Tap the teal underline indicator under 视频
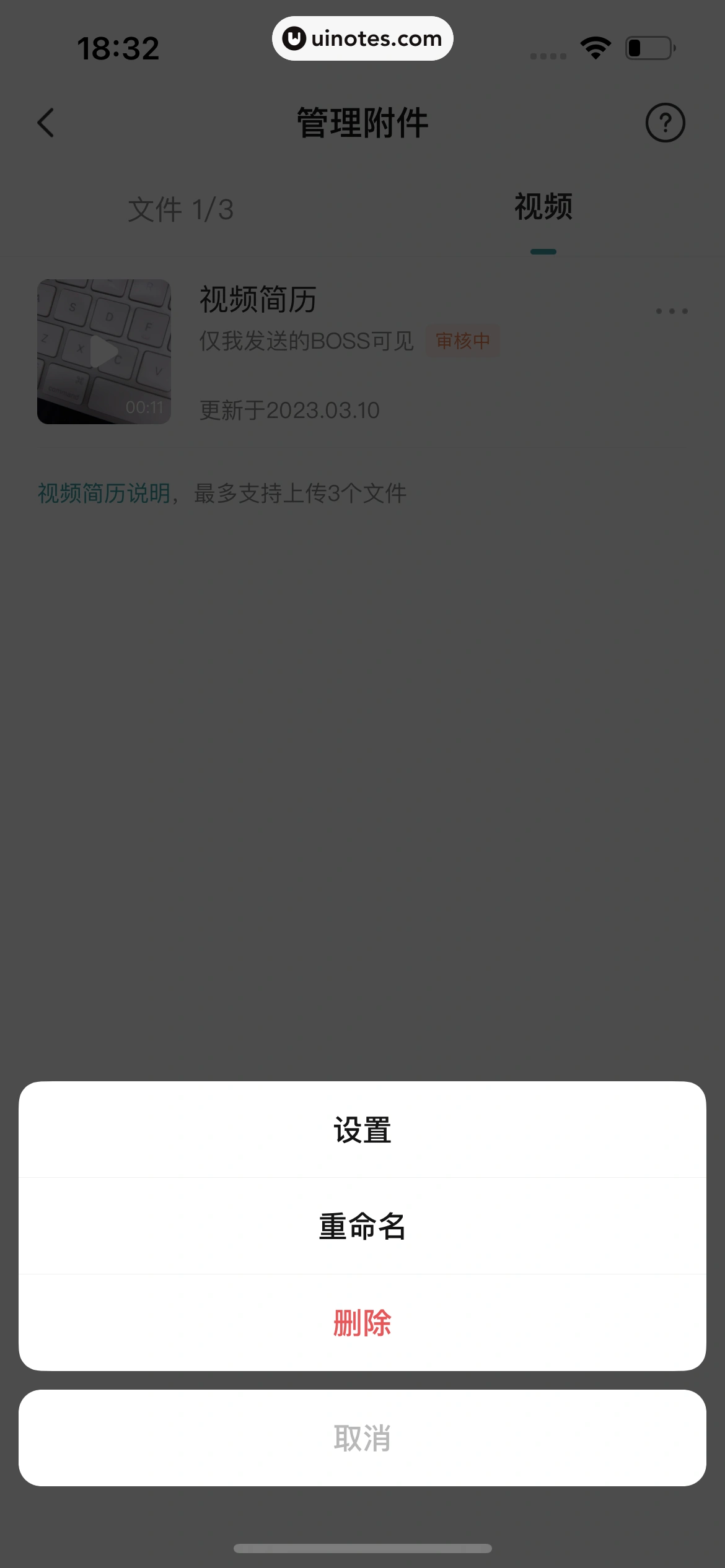This screenshot has width=725, height=1568. point(543,251)
